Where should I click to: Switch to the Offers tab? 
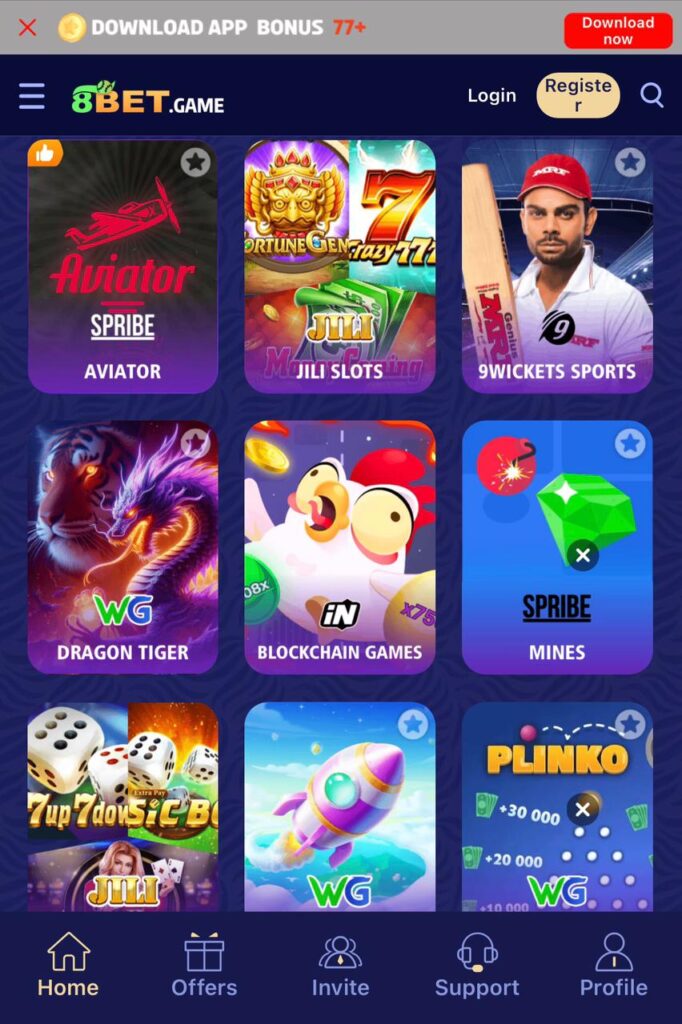tap(204, 965)
